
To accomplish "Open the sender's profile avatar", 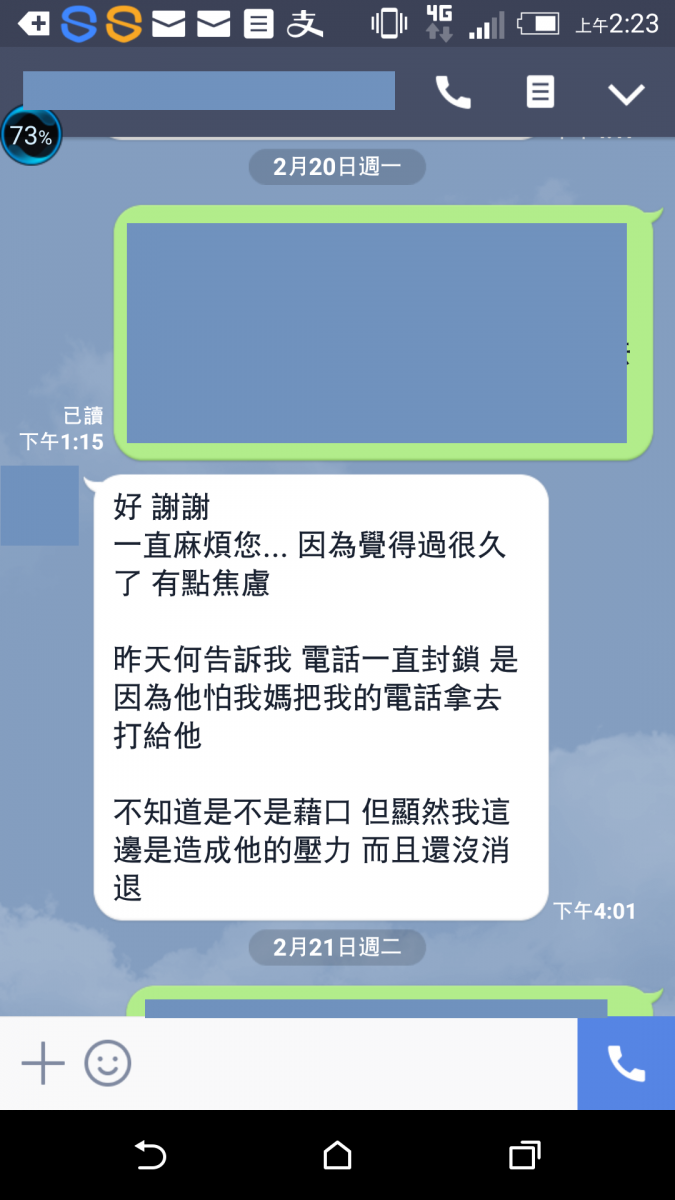I will [x=40, y=506].
